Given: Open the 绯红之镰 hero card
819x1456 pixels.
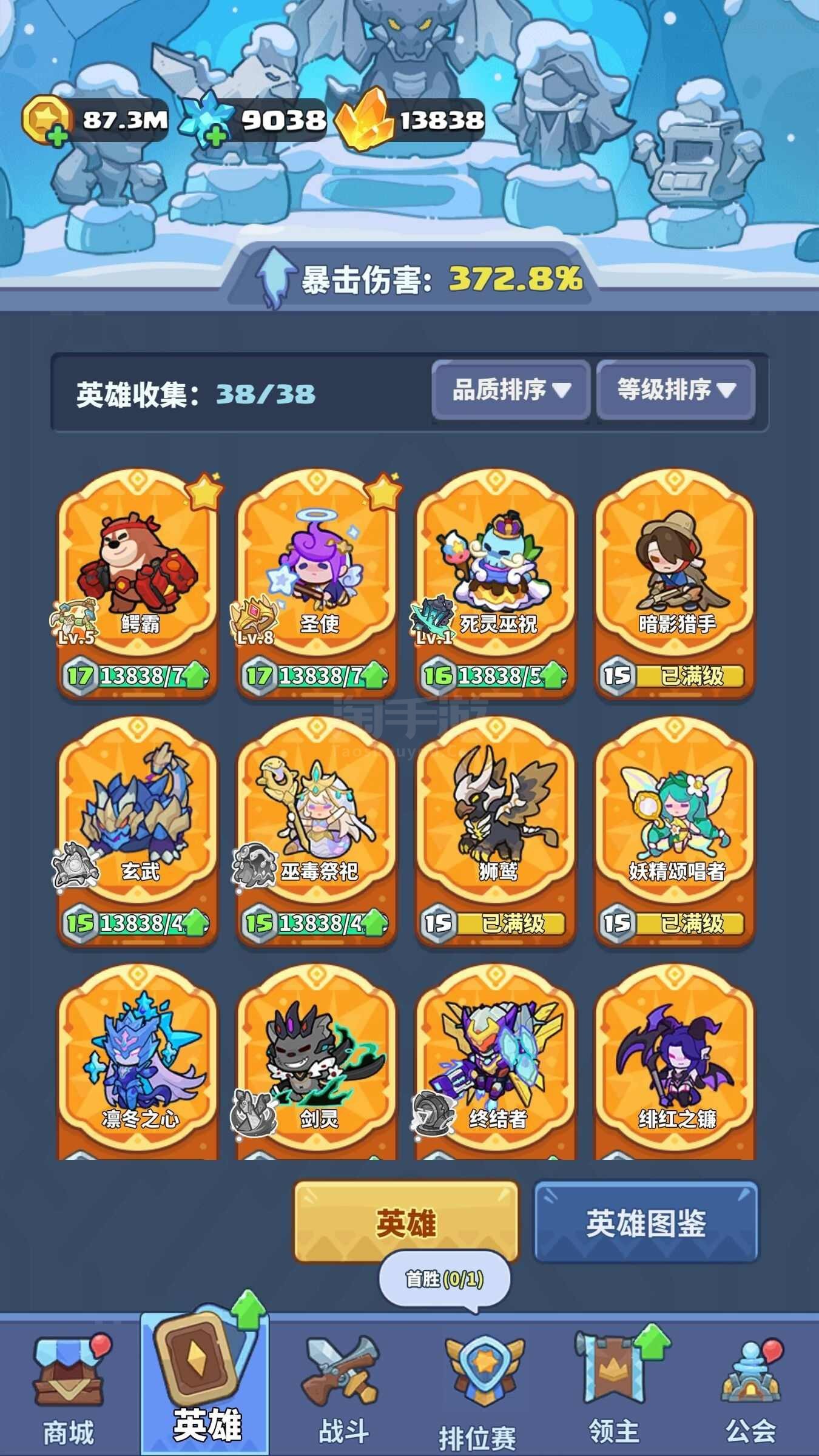Looking at the screenshot, I should tap(675, 1062).
